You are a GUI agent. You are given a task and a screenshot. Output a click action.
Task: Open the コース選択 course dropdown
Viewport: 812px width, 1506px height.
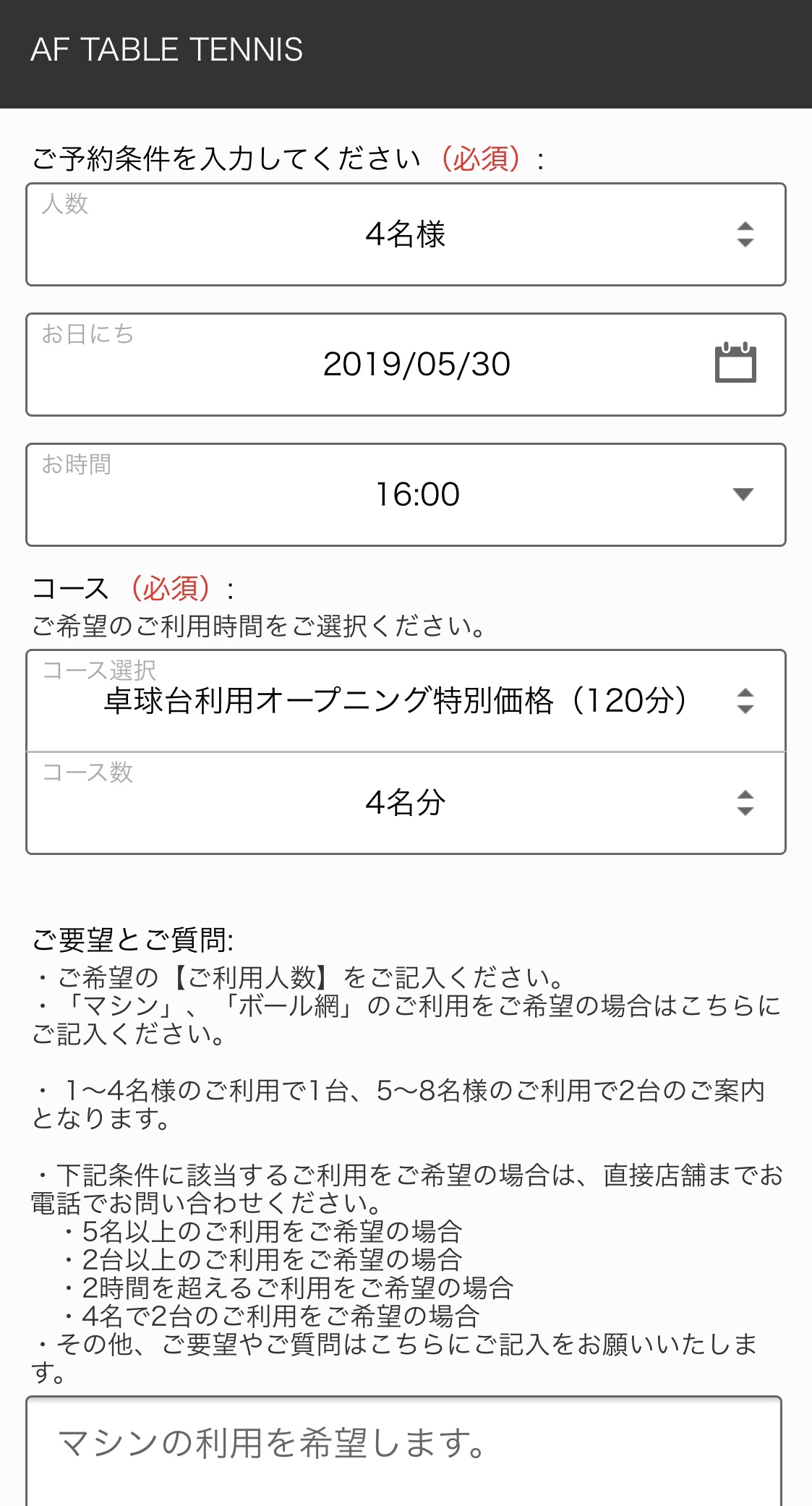tap(406, 701)
